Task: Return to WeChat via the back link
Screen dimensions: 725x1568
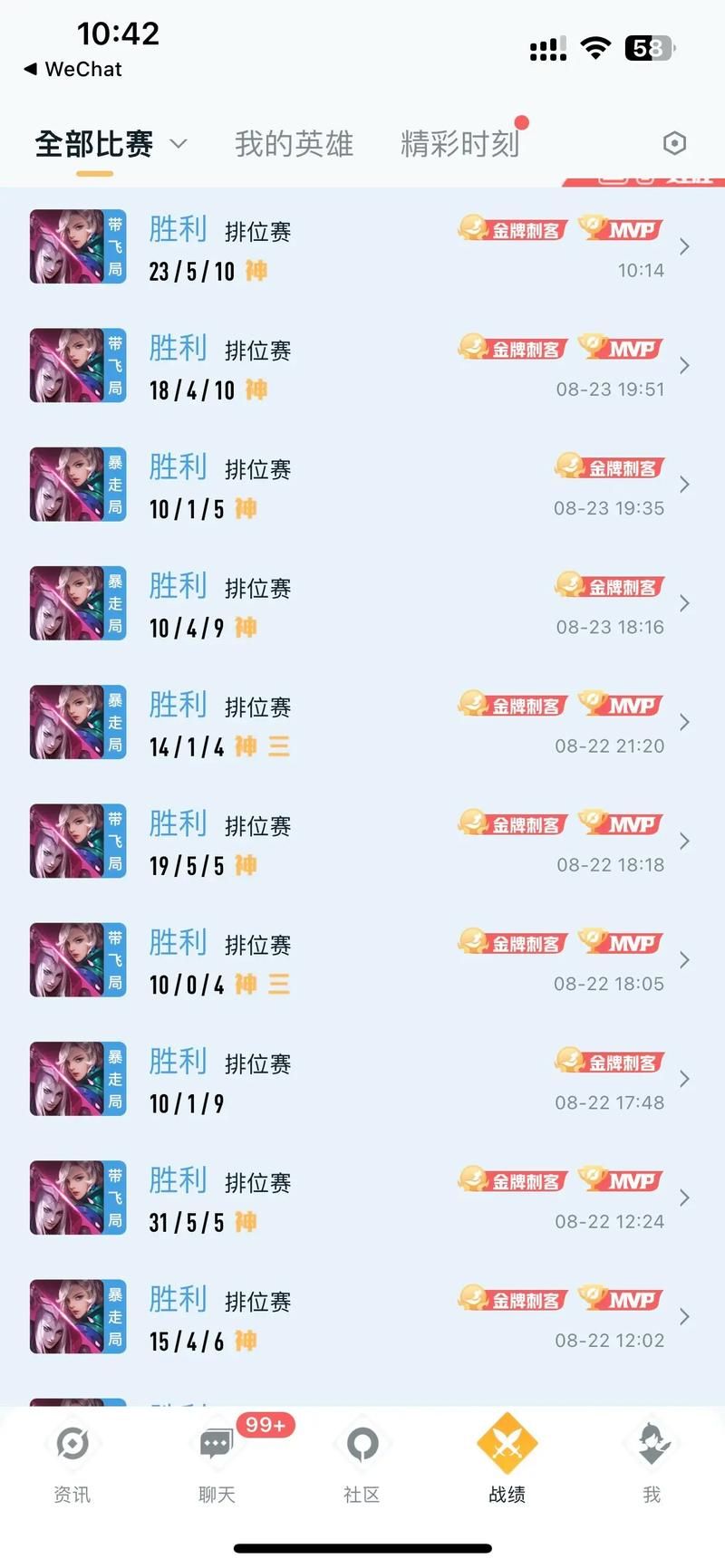Action: [x=72, y=69]
